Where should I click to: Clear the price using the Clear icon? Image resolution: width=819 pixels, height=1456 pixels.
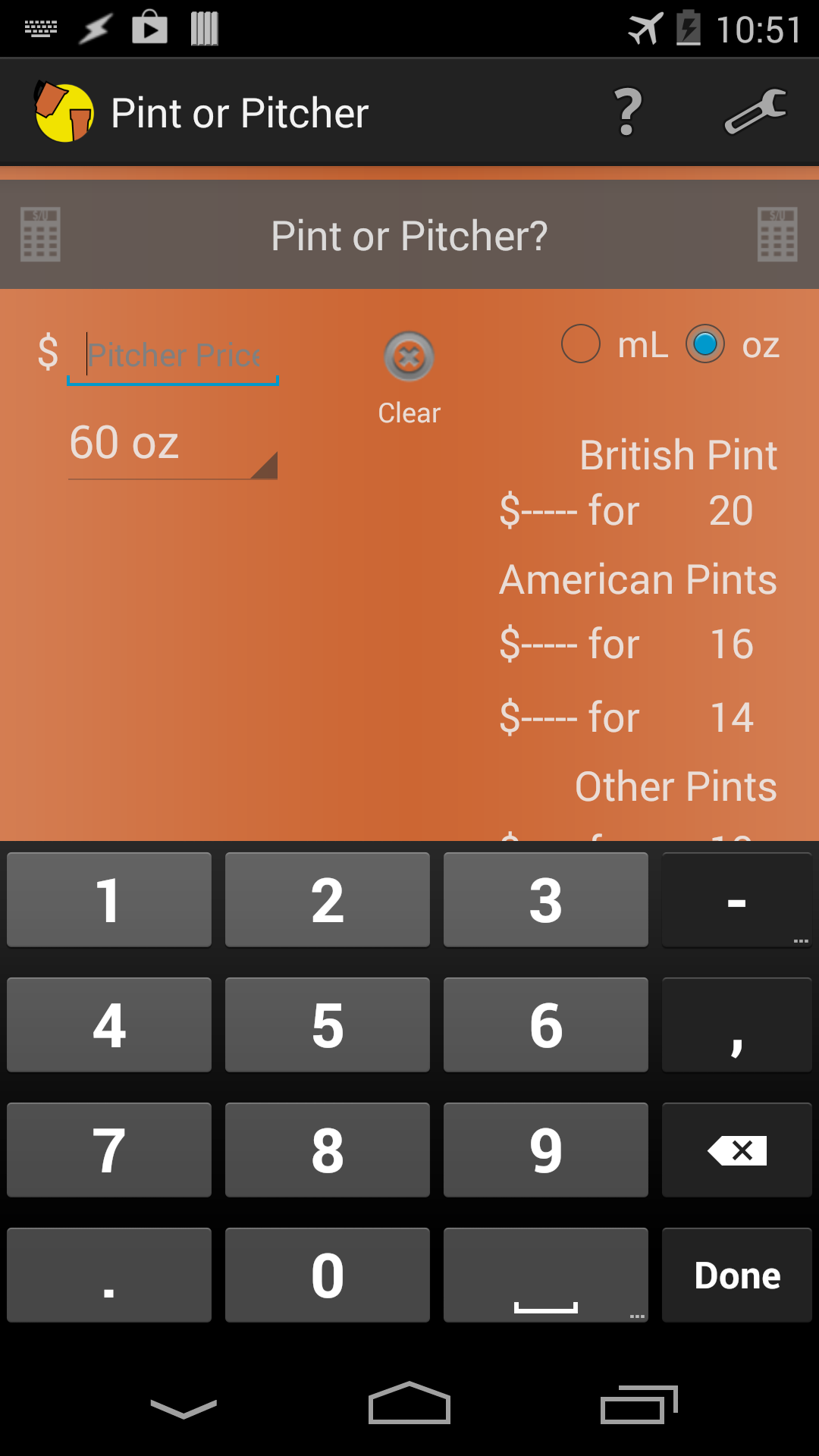408,358
